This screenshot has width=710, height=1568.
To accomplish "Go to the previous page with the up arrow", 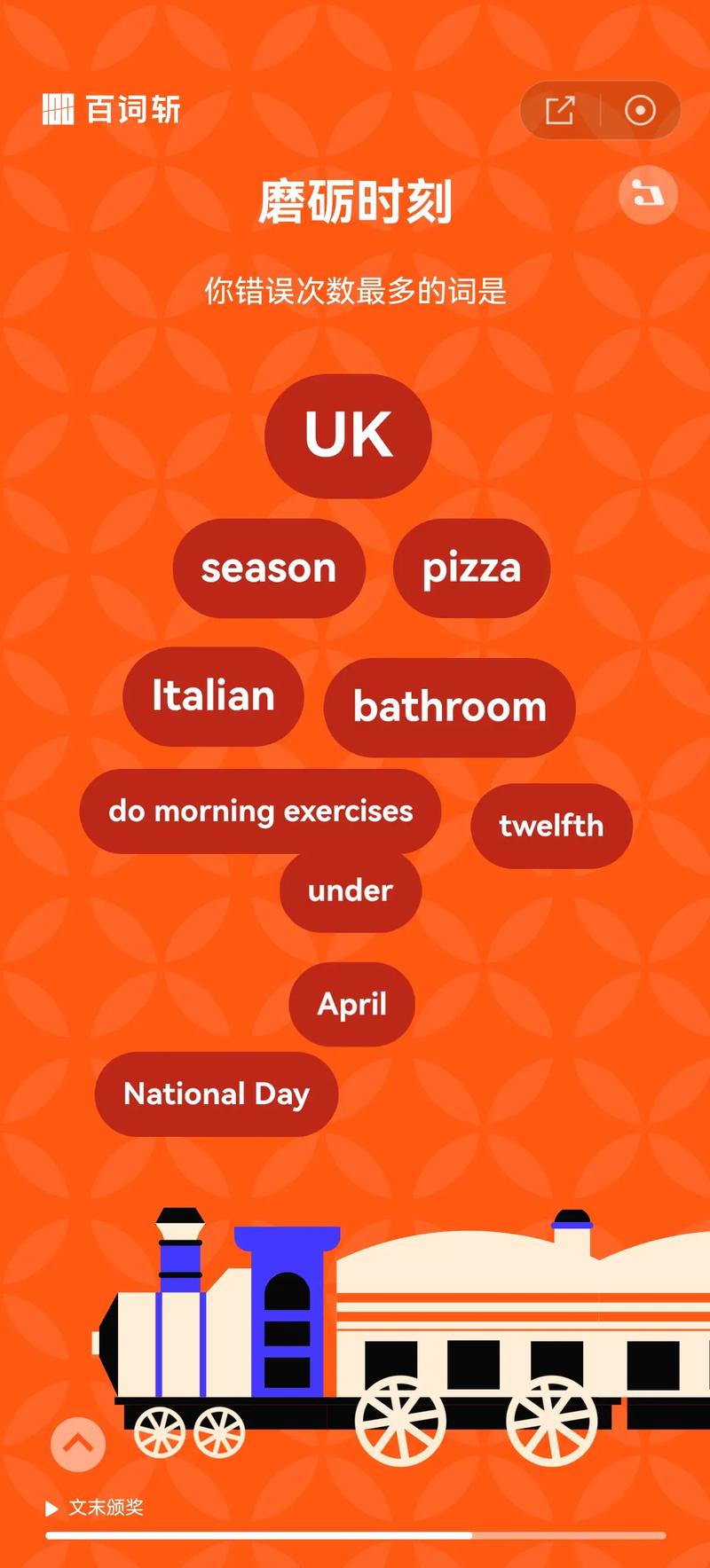I will pos(78,1444).
